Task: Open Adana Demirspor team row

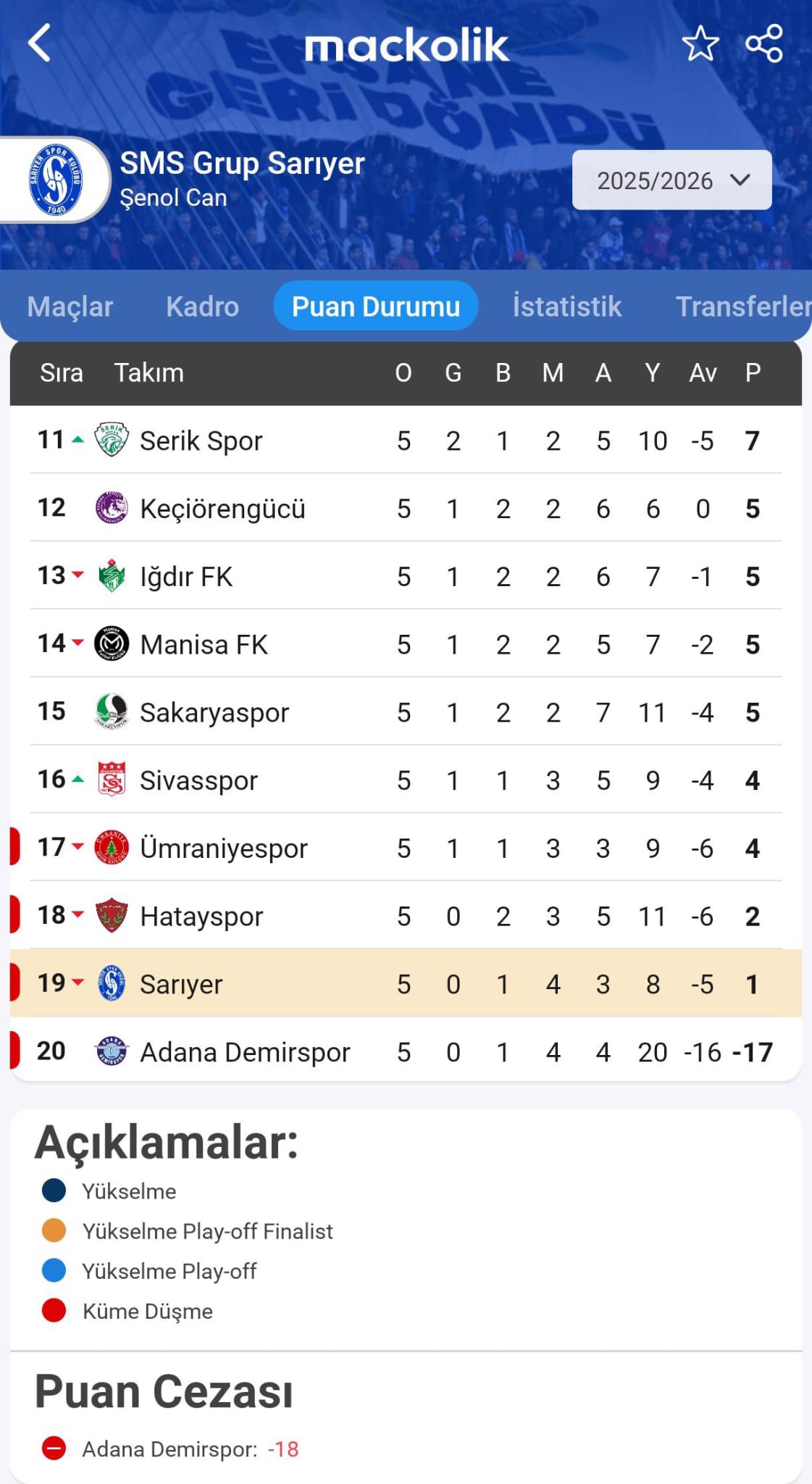Action: click(406, 1051)
